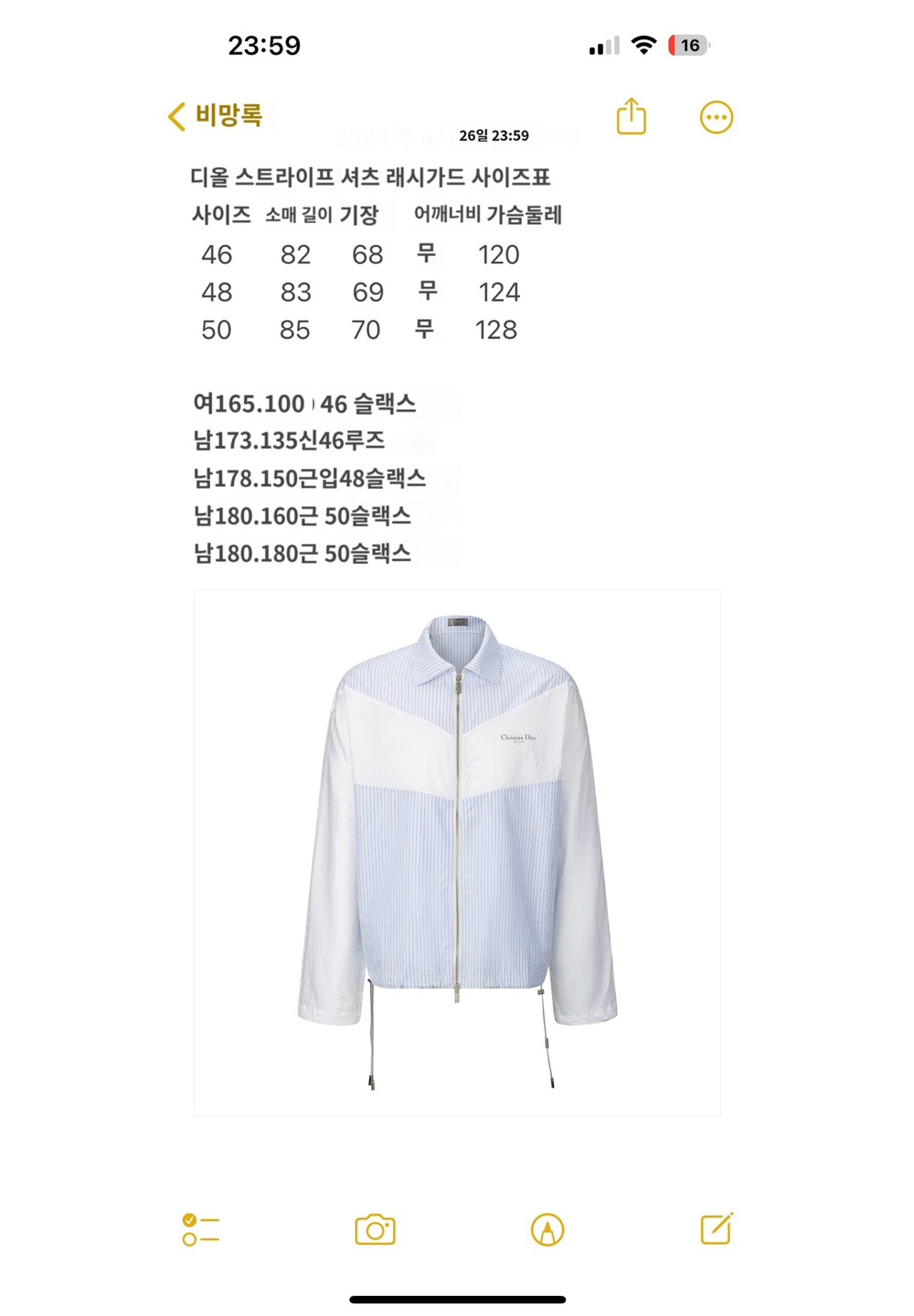
Task: Open the attached jacket image
Action: 457,852
